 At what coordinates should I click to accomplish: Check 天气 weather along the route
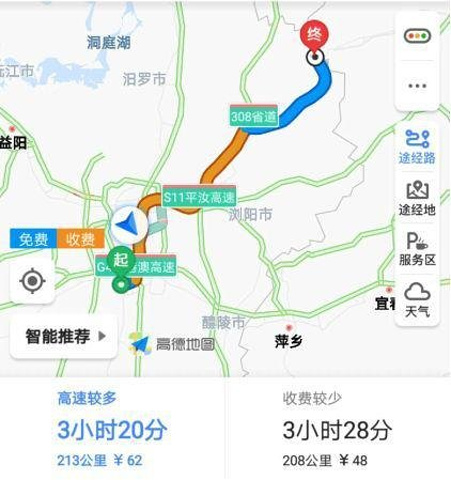click(x=417, y=300)
